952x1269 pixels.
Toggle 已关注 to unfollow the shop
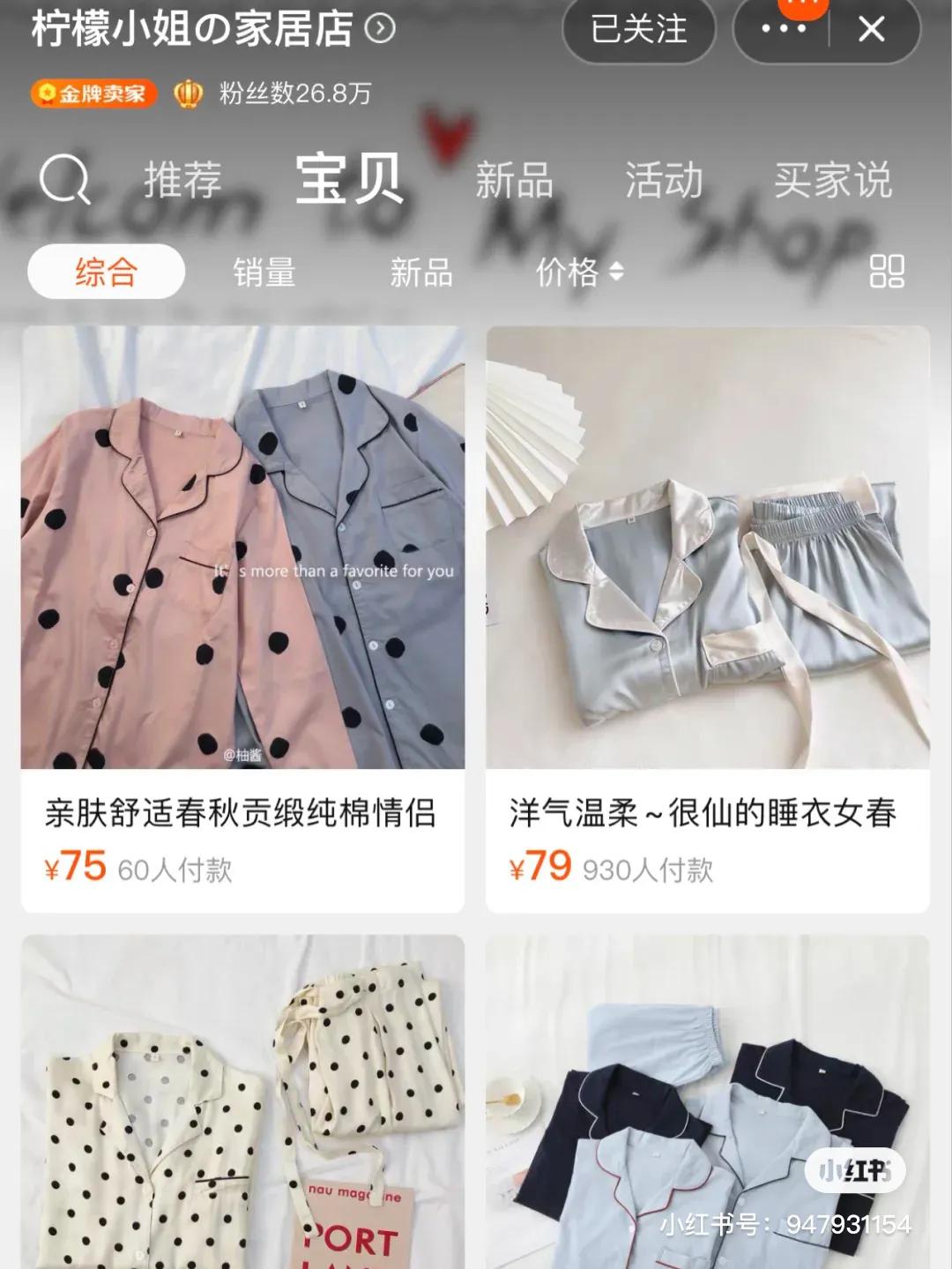pyautogui.click(x=639, y=28)
